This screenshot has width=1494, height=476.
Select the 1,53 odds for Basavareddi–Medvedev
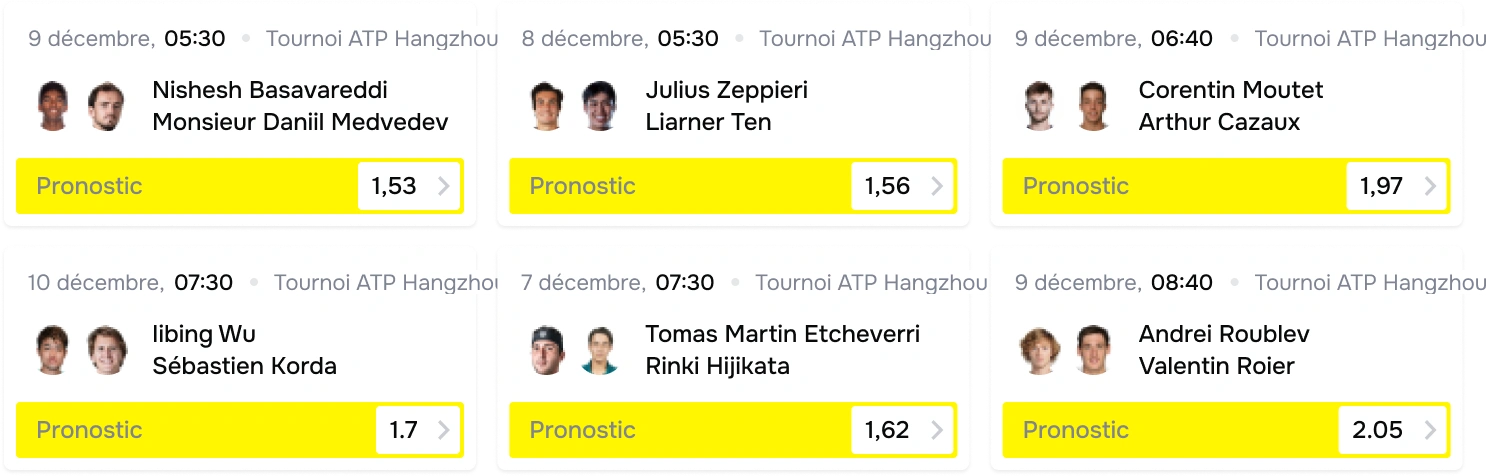coord(408,186)
